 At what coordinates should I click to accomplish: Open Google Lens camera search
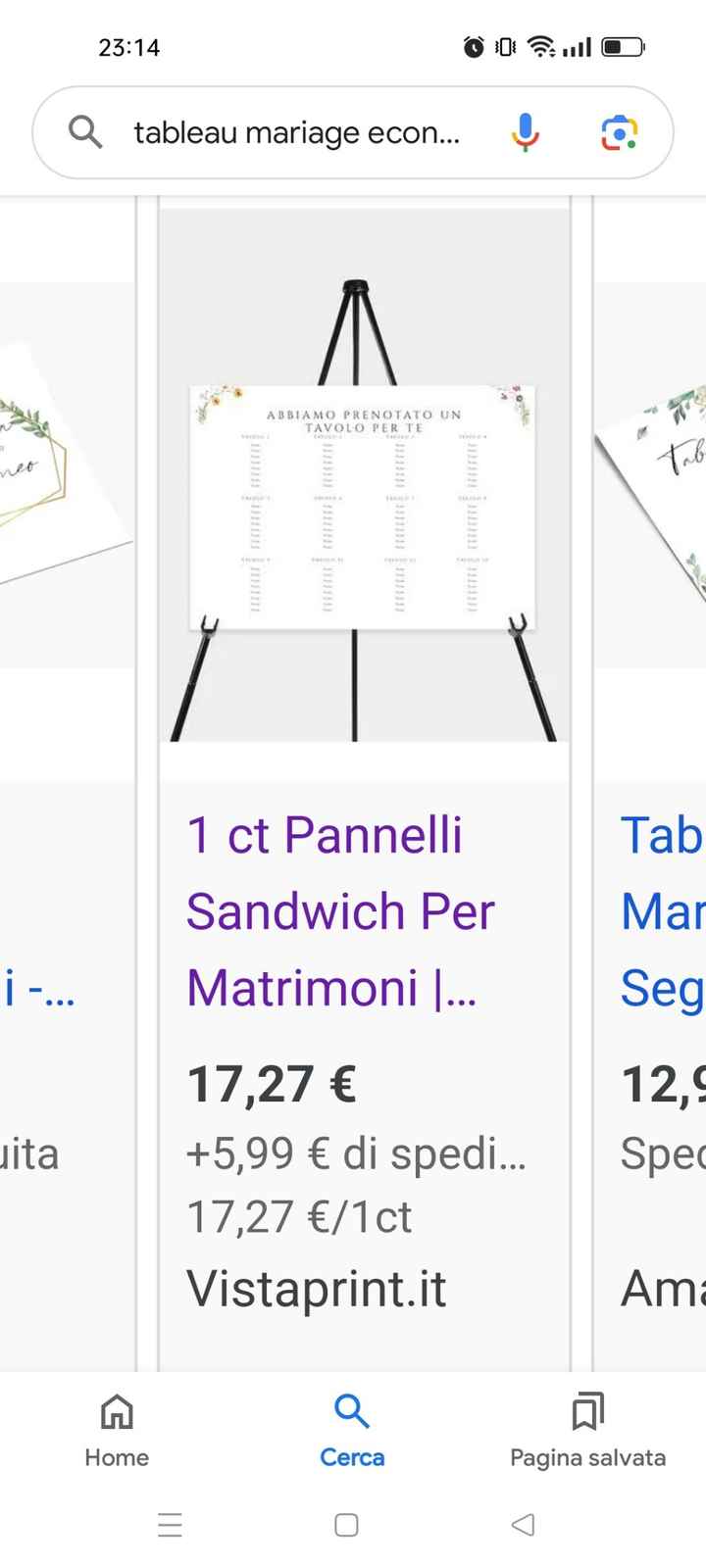coord(619,132)
